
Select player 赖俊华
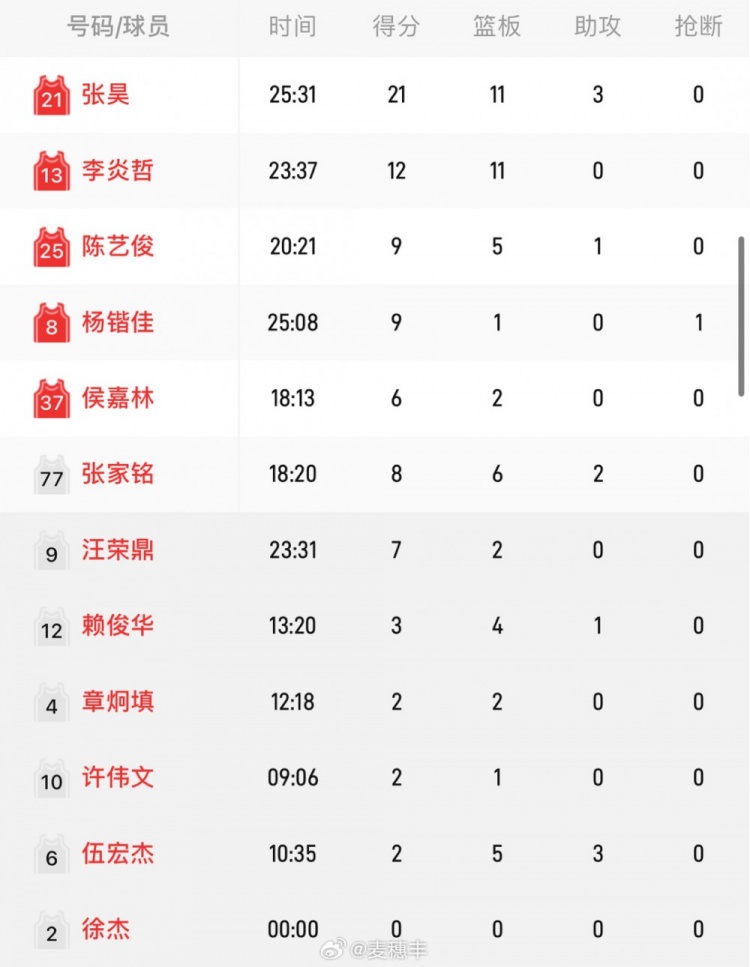coord(117,626)
